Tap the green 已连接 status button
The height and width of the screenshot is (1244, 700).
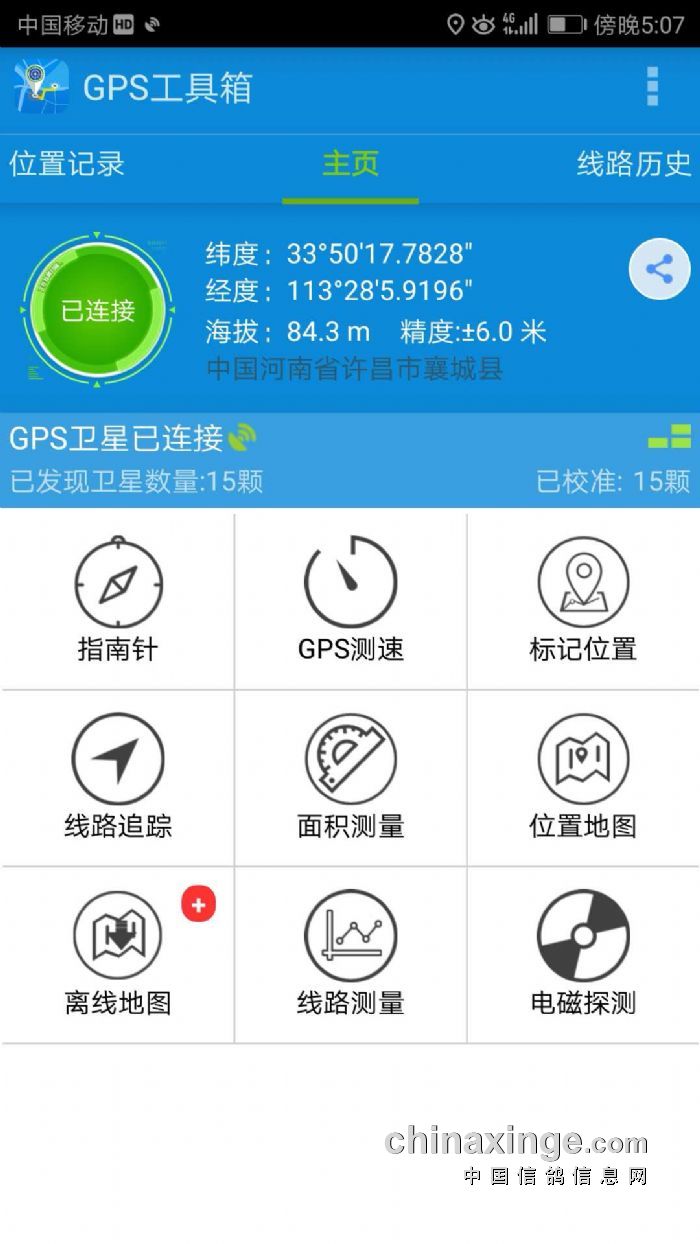point(97,310)
